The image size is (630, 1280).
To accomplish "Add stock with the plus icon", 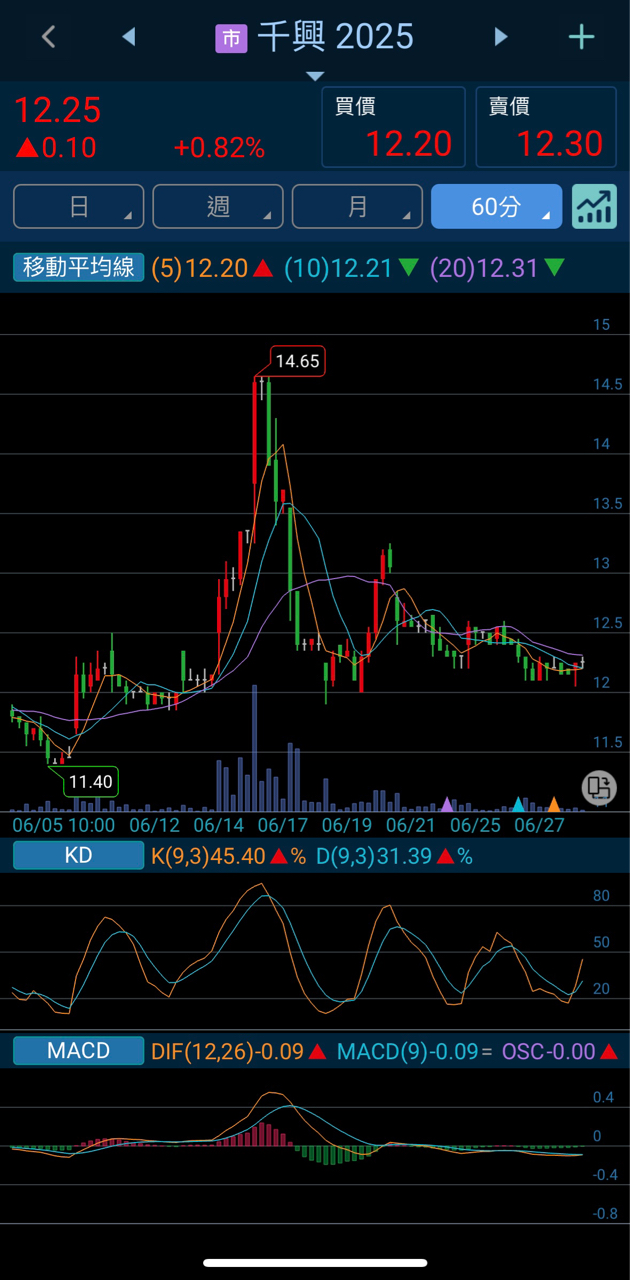I will tap(581, 38).
